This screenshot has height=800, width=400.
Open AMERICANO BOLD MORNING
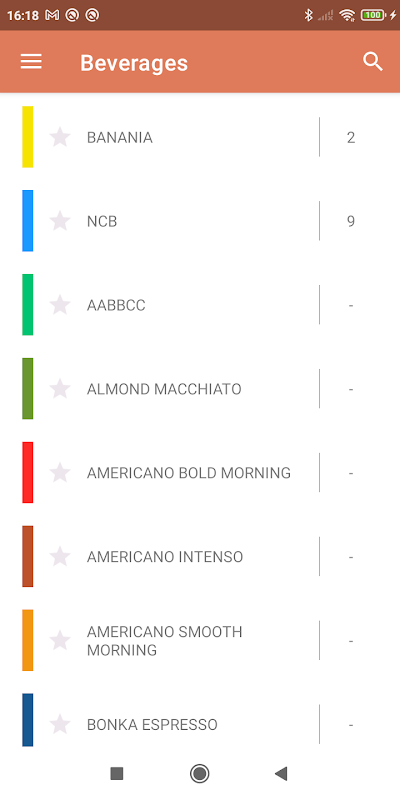(200, 472)
